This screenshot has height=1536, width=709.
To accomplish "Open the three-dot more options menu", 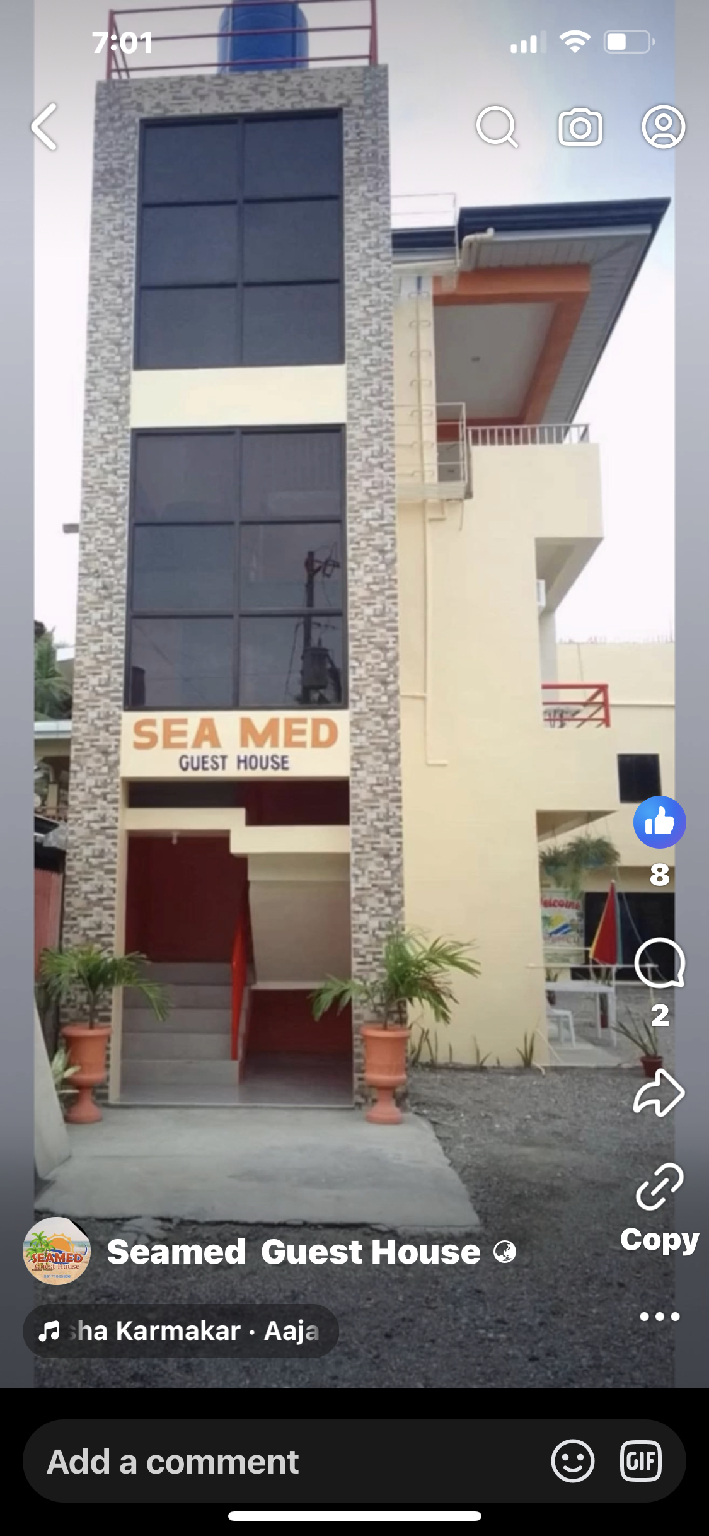I will click(x=660, y=1316).
